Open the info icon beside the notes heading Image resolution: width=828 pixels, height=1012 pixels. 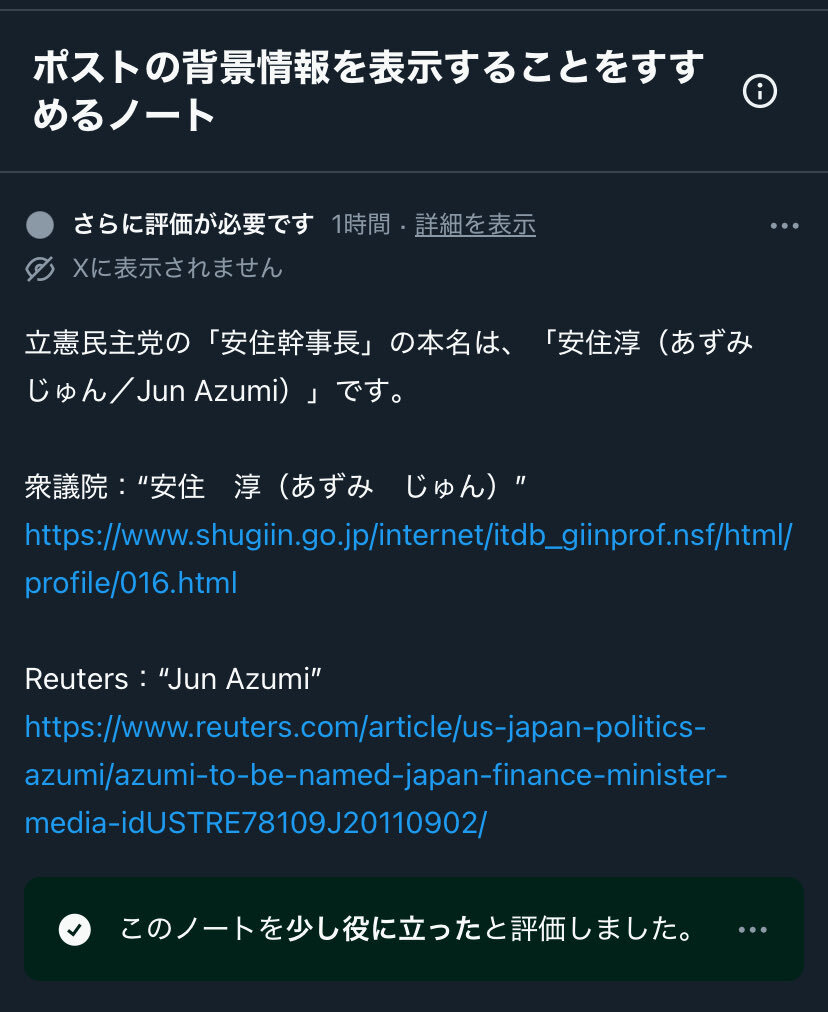point(760,92)
